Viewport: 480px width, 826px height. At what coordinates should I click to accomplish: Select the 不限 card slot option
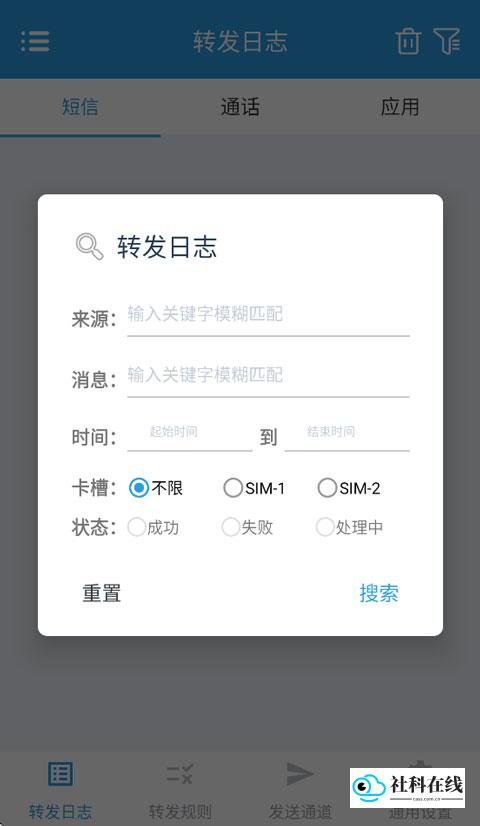pos(156,488)
